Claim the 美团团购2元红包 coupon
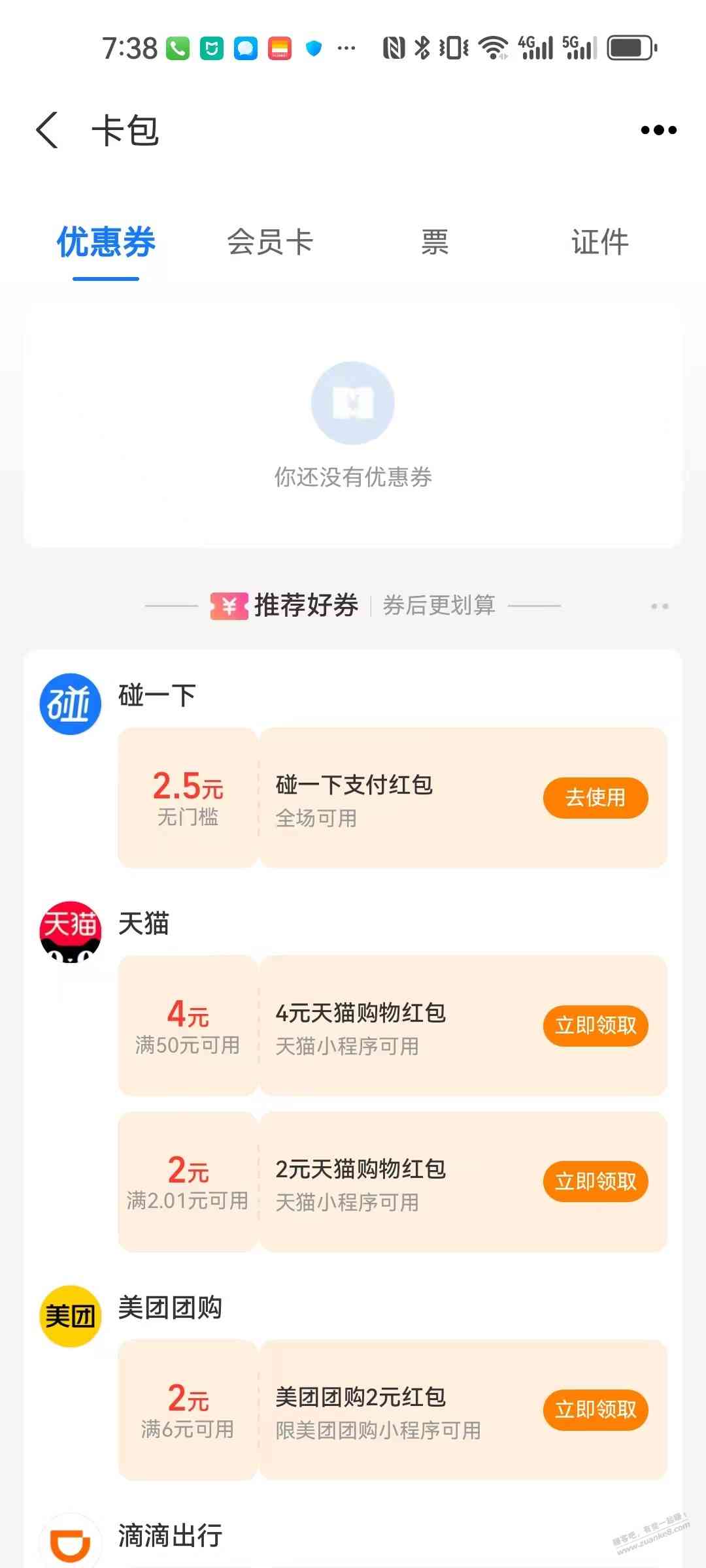The image size is (706, 1568). click(x=595, y=1409)
